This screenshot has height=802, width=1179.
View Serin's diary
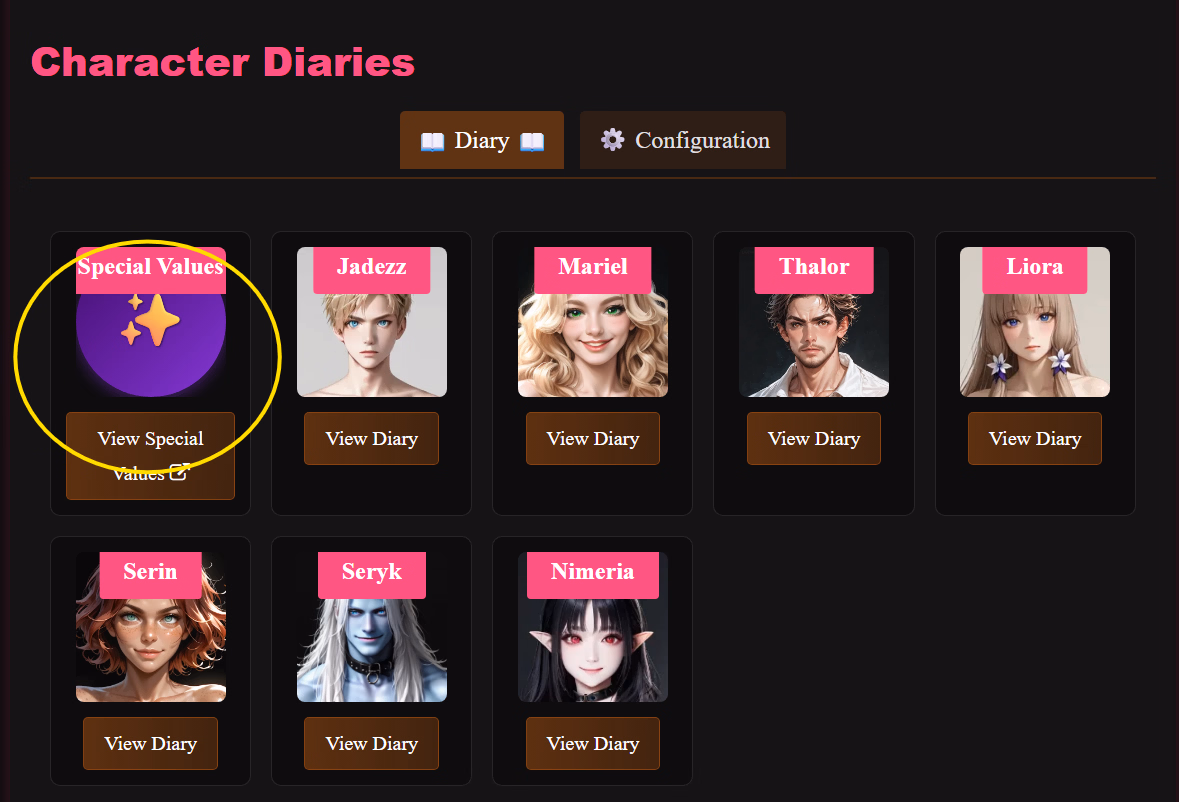(x=150, y=743)
